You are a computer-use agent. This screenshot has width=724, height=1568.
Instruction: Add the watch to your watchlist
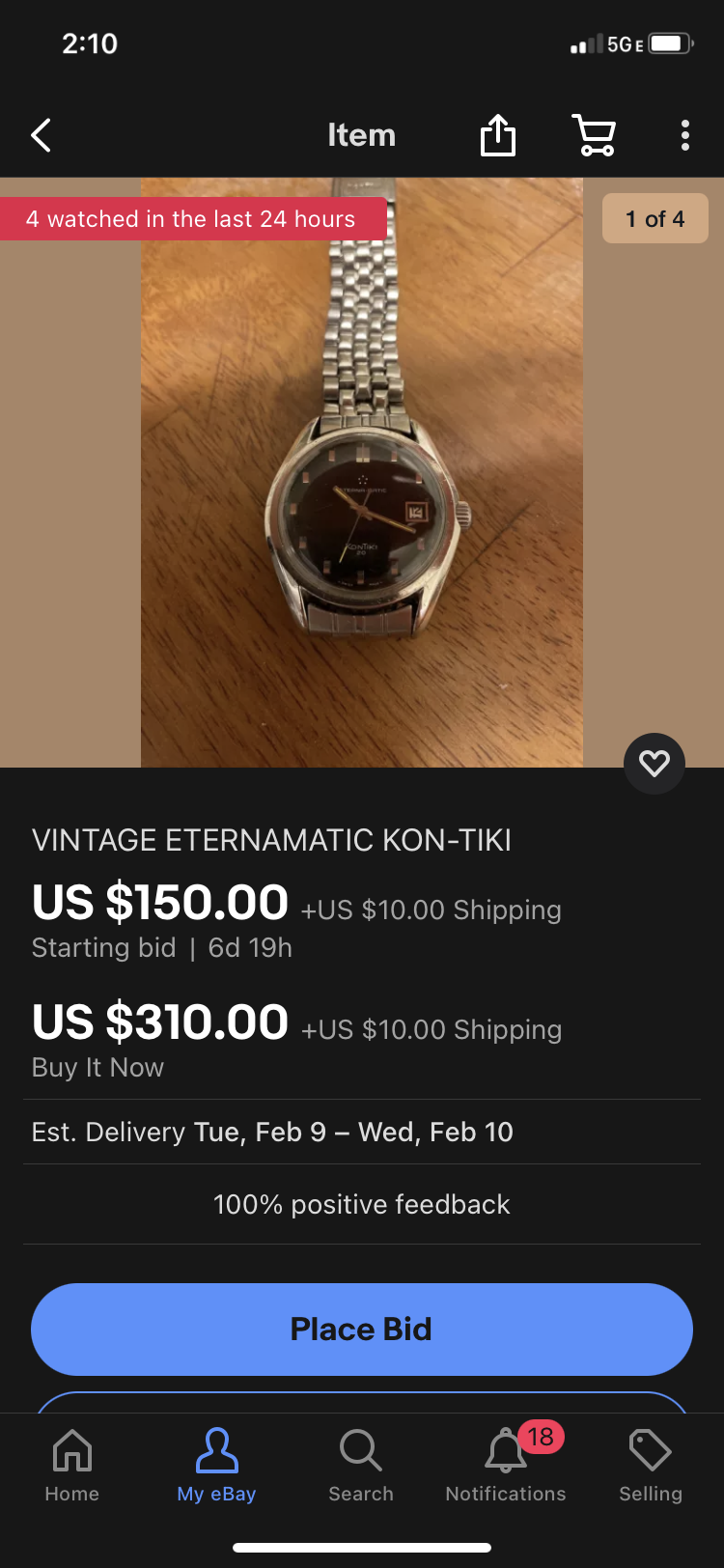654,764
